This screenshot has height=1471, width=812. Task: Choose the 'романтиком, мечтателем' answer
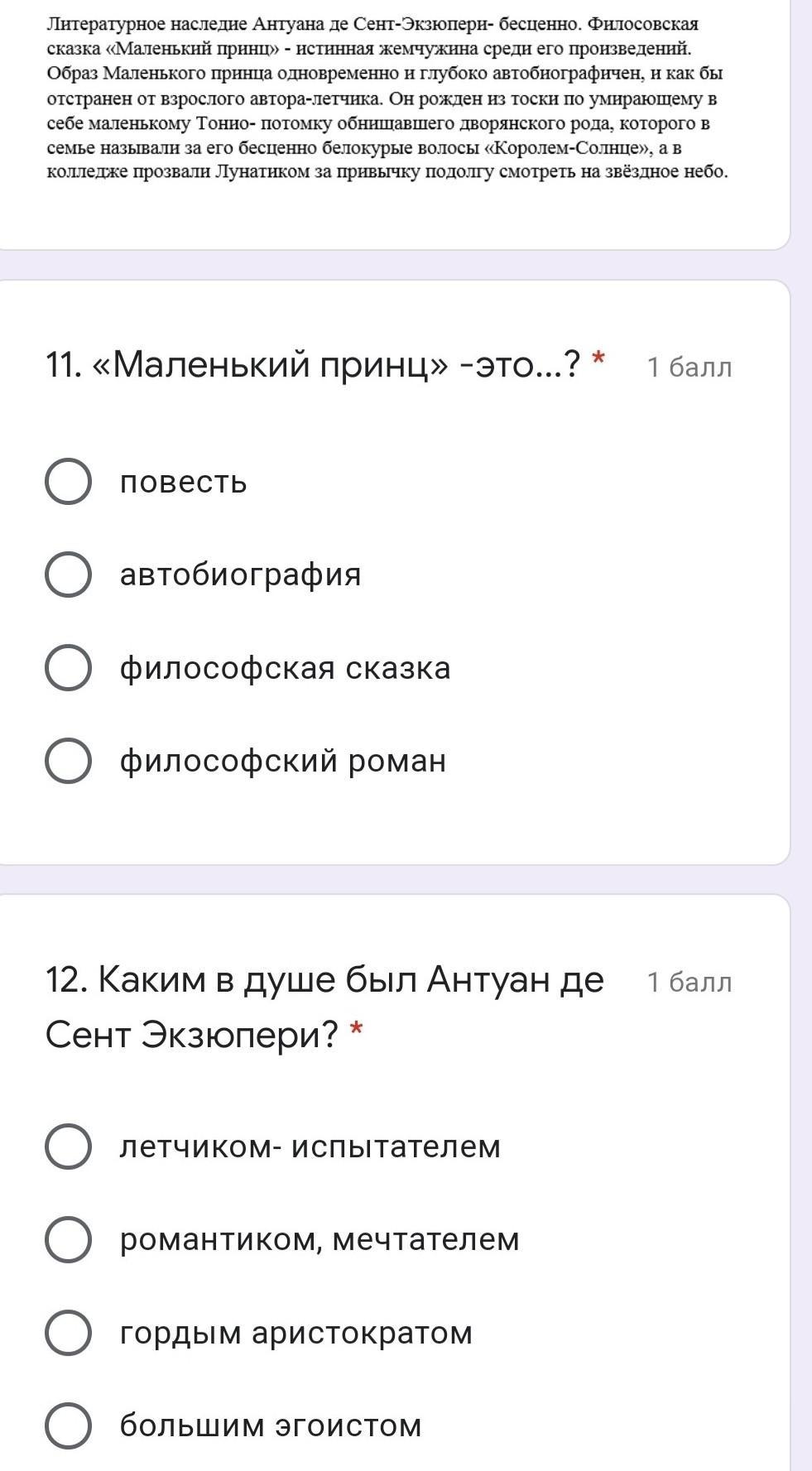pos(68,1239)
